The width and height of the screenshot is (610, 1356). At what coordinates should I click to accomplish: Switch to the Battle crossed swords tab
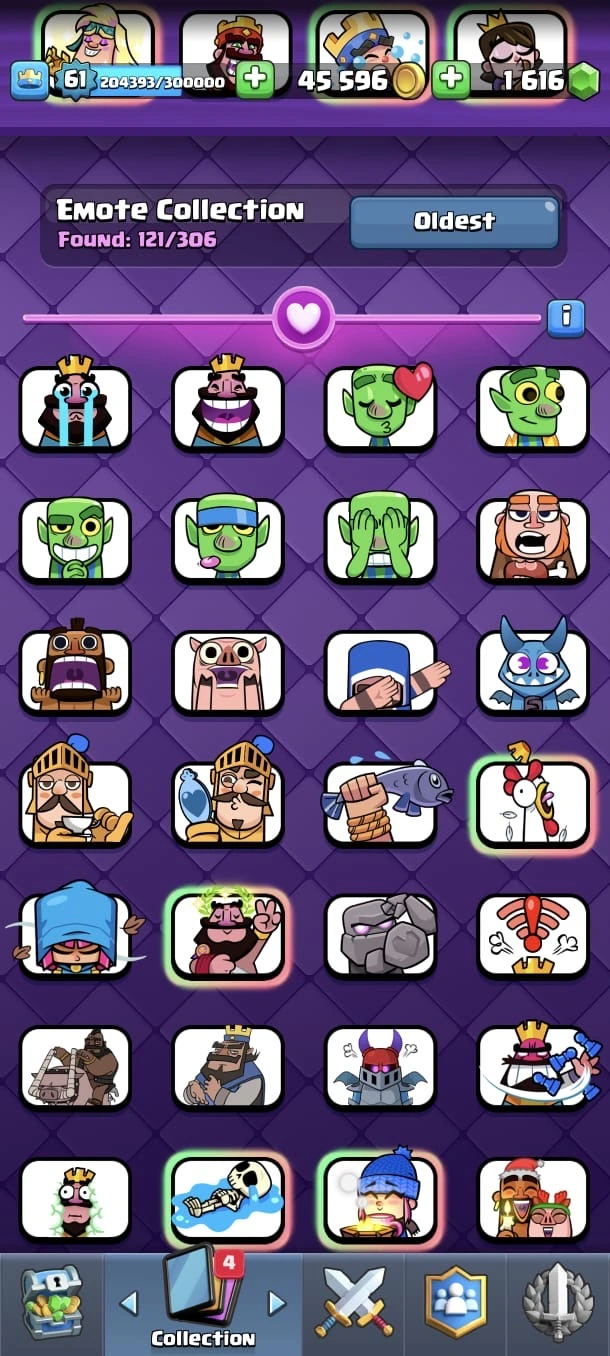[x=355, y=1303]
